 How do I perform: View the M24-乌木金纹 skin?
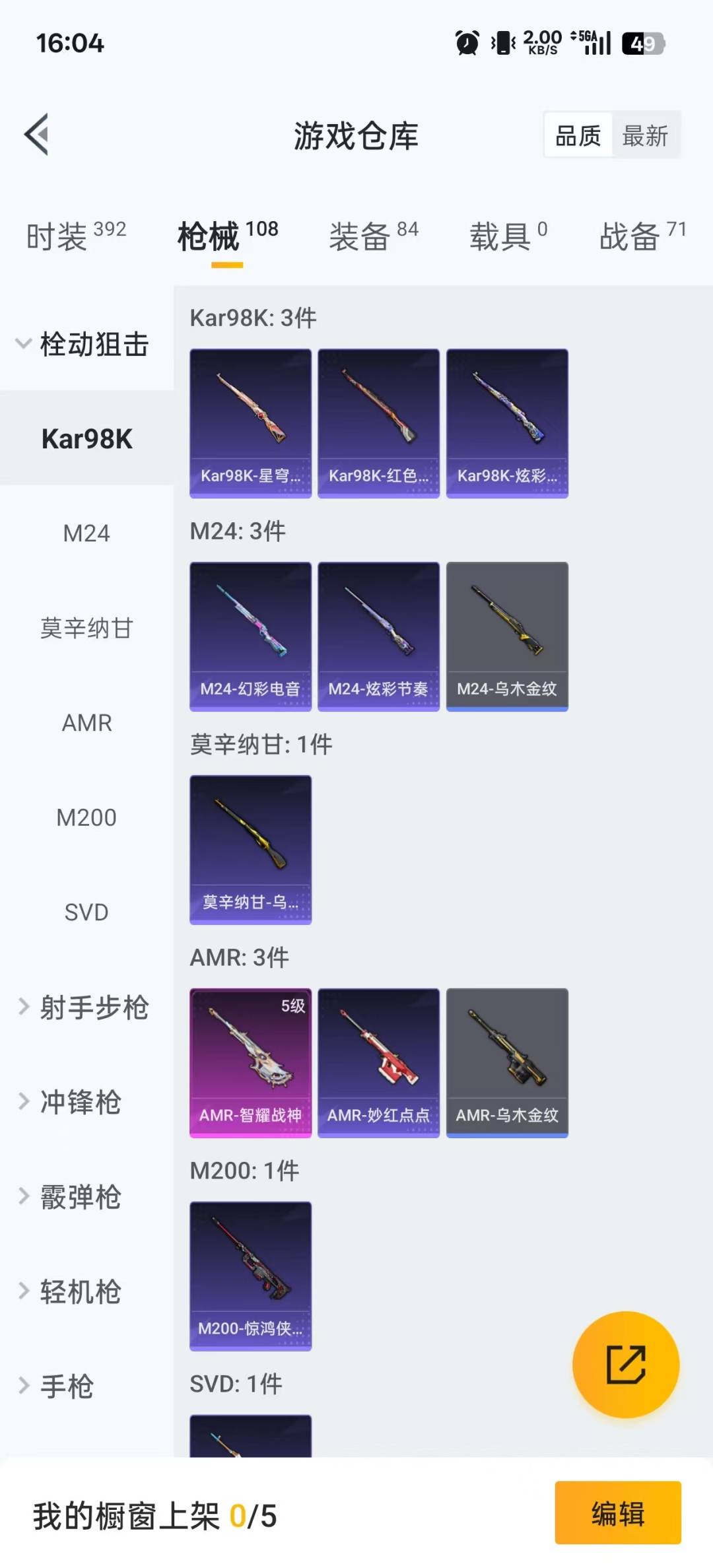(x=507, y=636)
